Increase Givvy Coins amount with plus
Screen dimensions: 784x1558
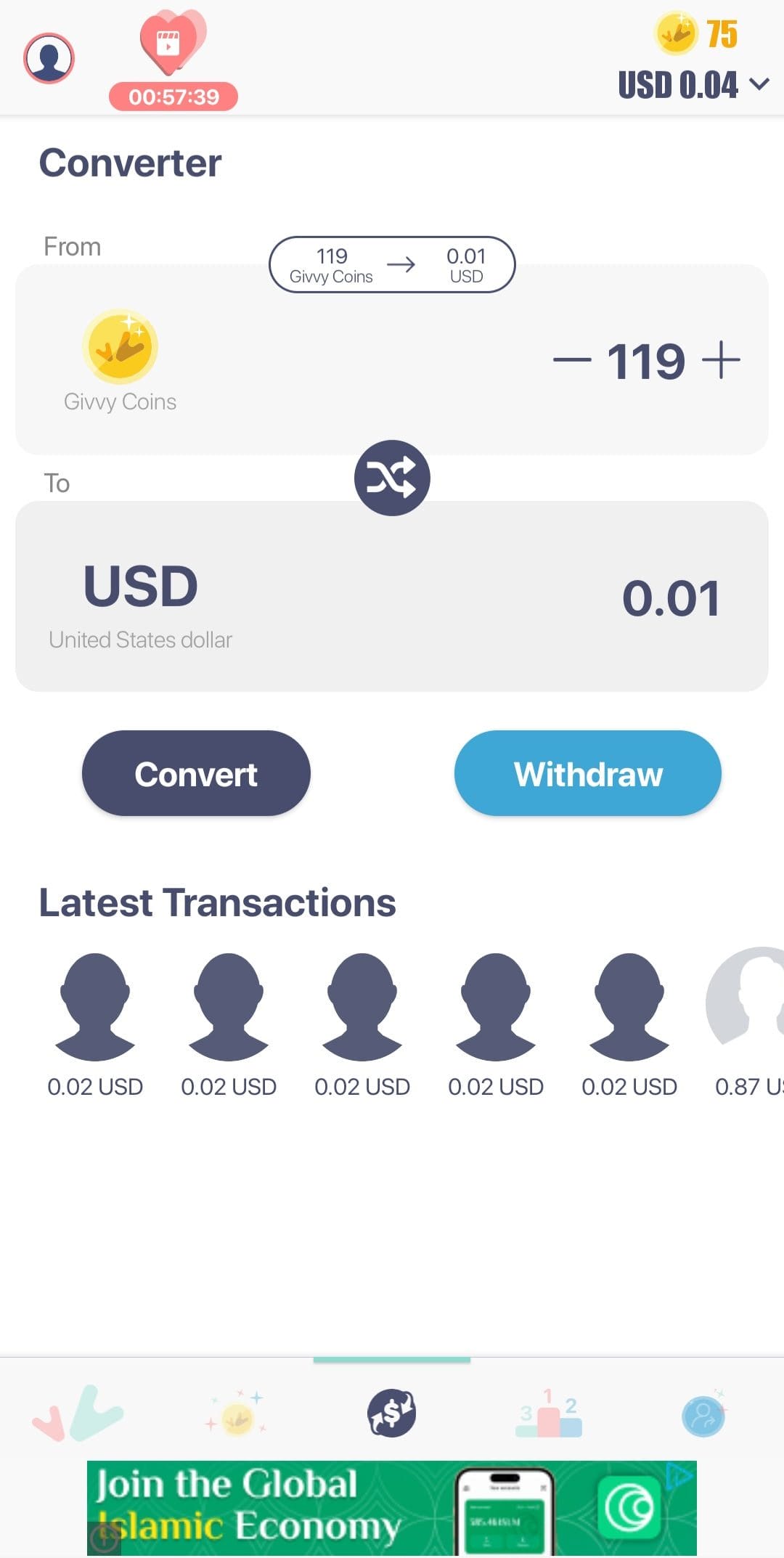pos(722,360)
